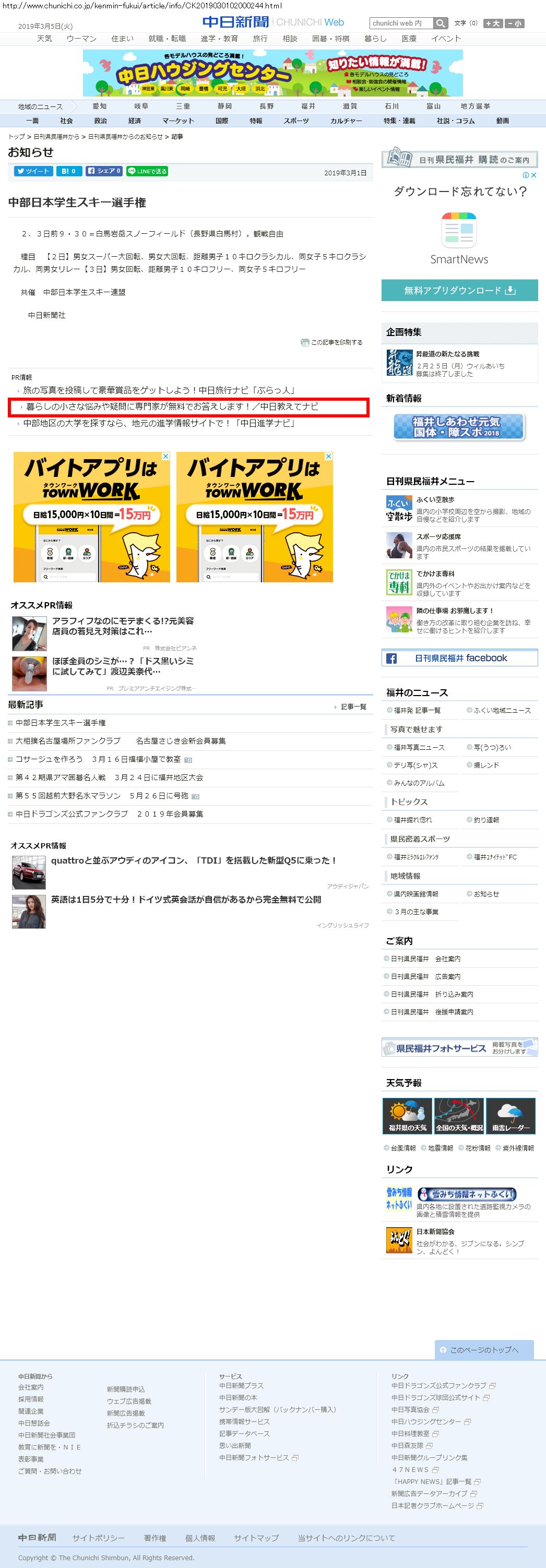The image size is (546, 1568).
Task: Decrease text size with 小 button
Action: tap(514, 23)
